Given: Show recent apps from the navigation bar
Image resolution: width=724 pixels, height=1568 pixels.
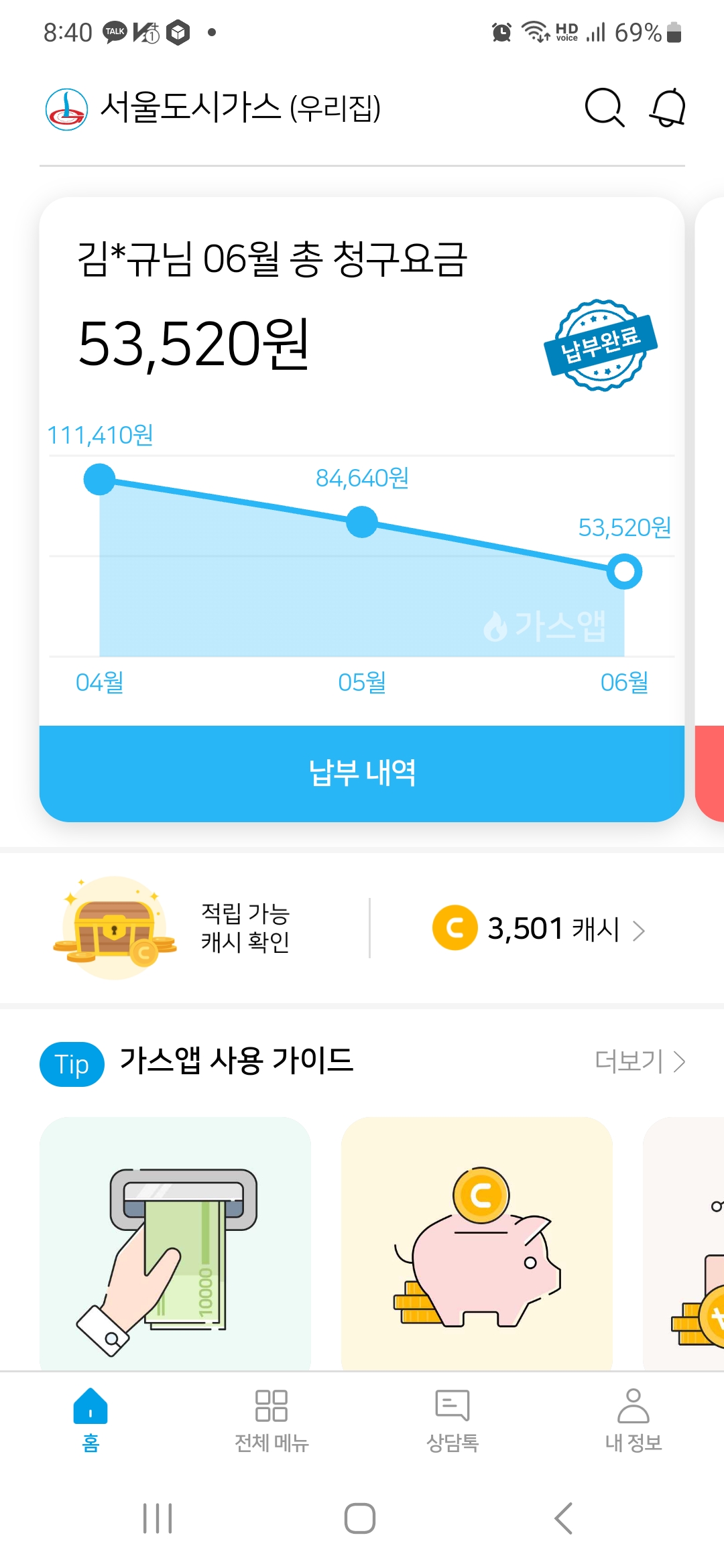Looking at the screenshot, I should [x=158, y=1518].
